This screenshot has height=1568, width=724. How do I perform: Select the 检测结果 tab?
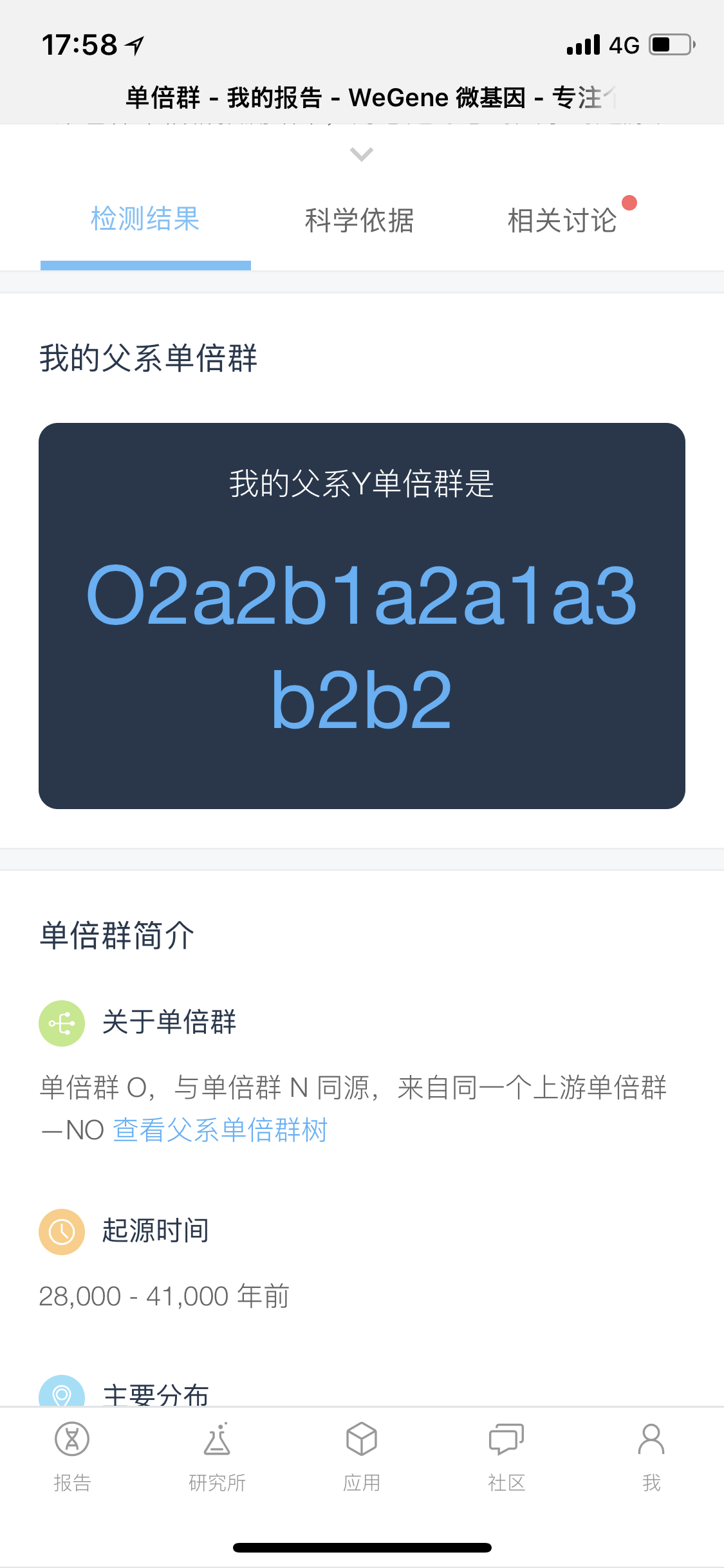(145, 219)
